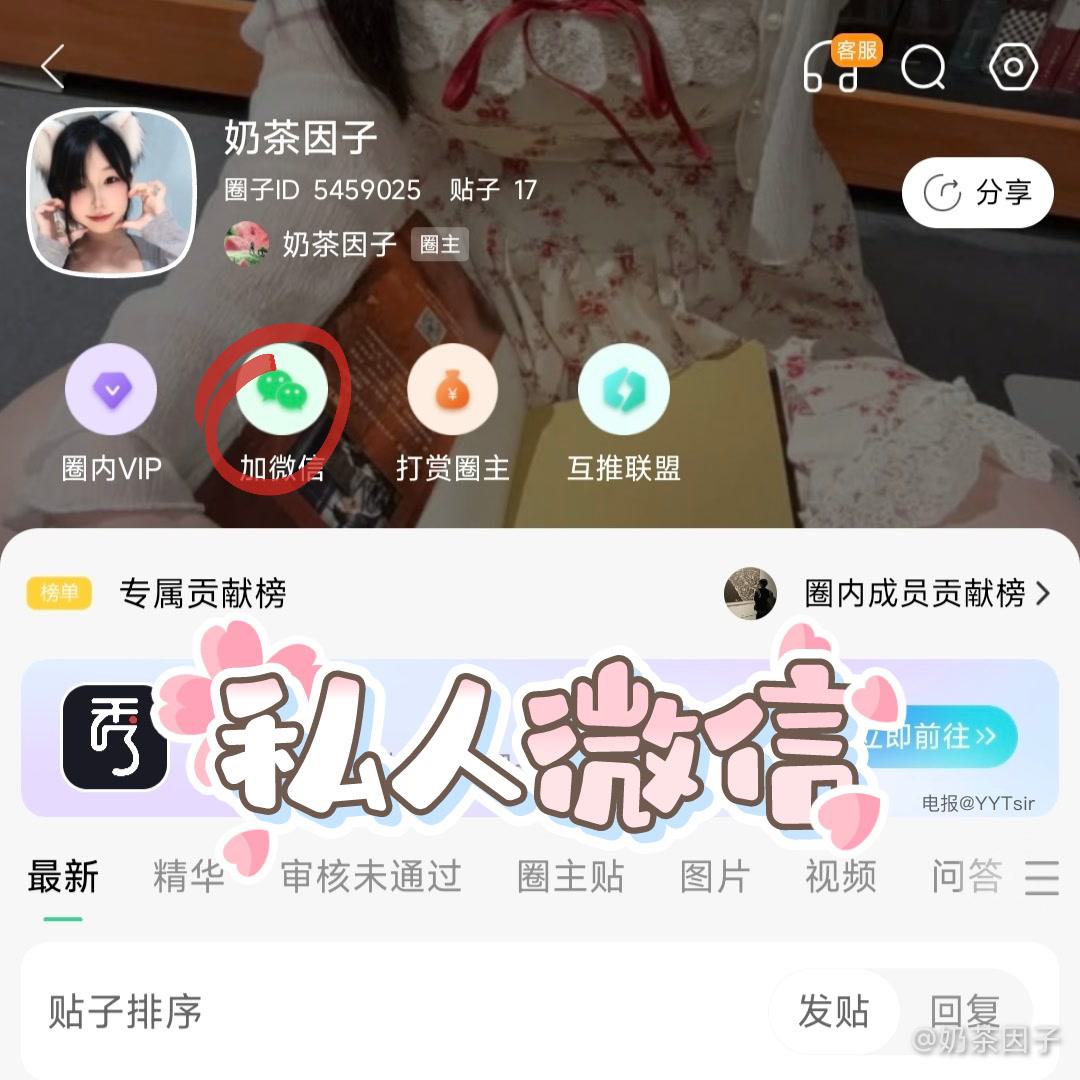Switch to the 精华 tab
The image size is (1080, 1080).
point(188,877)
